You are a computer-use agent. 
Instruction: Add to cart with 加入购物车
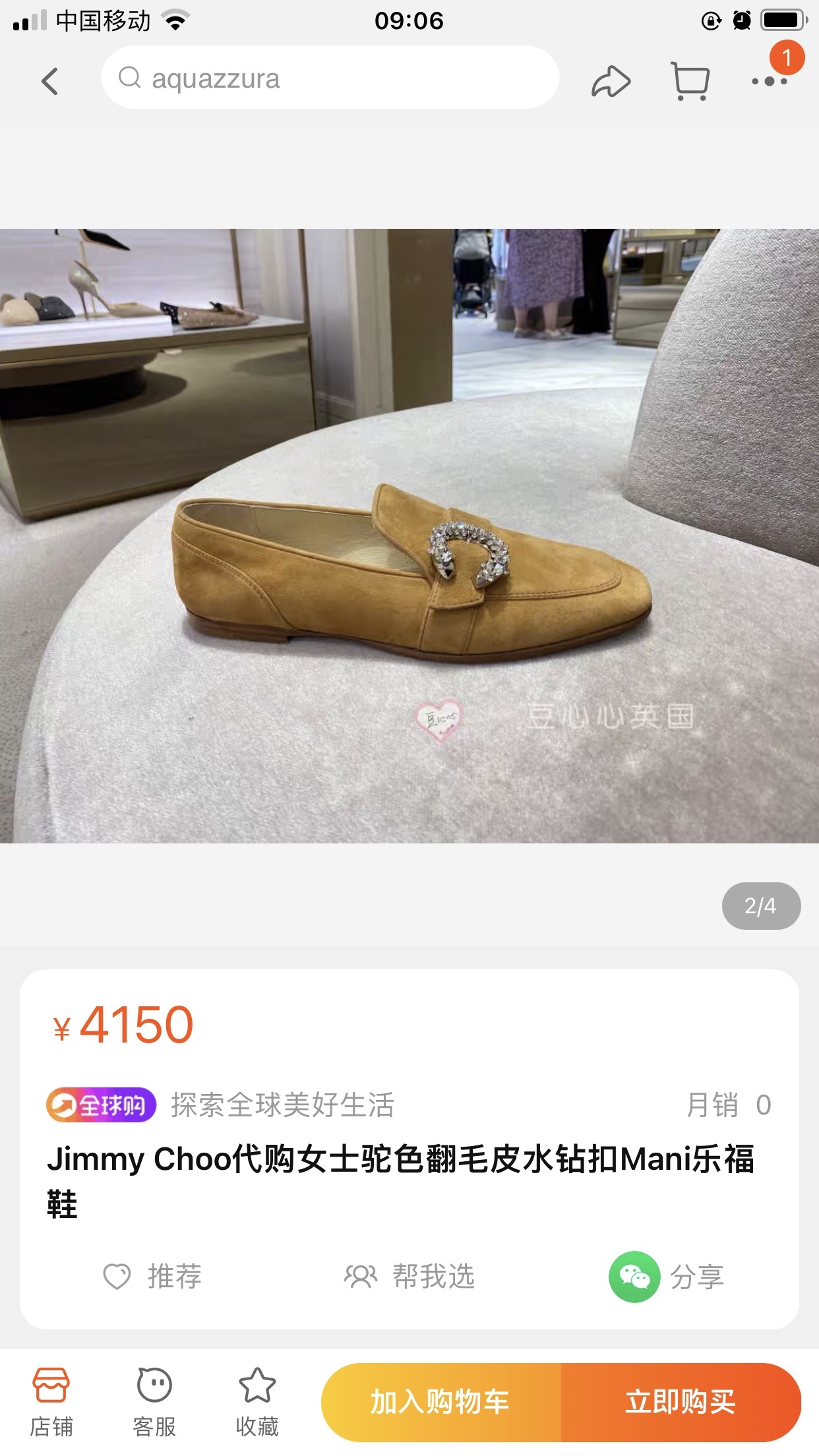click(x=440, y=1401)
